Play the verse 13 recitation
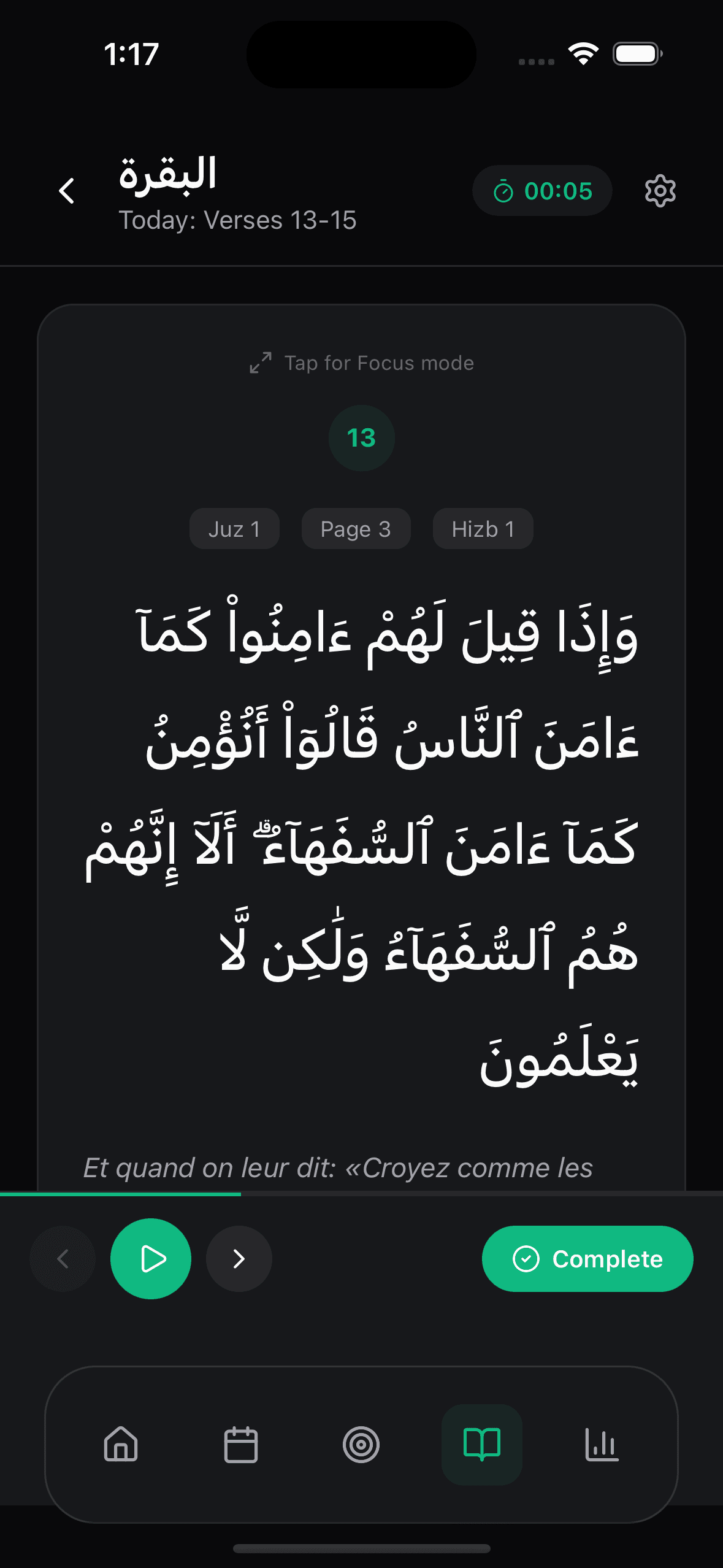723x1568 pixels. (151, 1258)
